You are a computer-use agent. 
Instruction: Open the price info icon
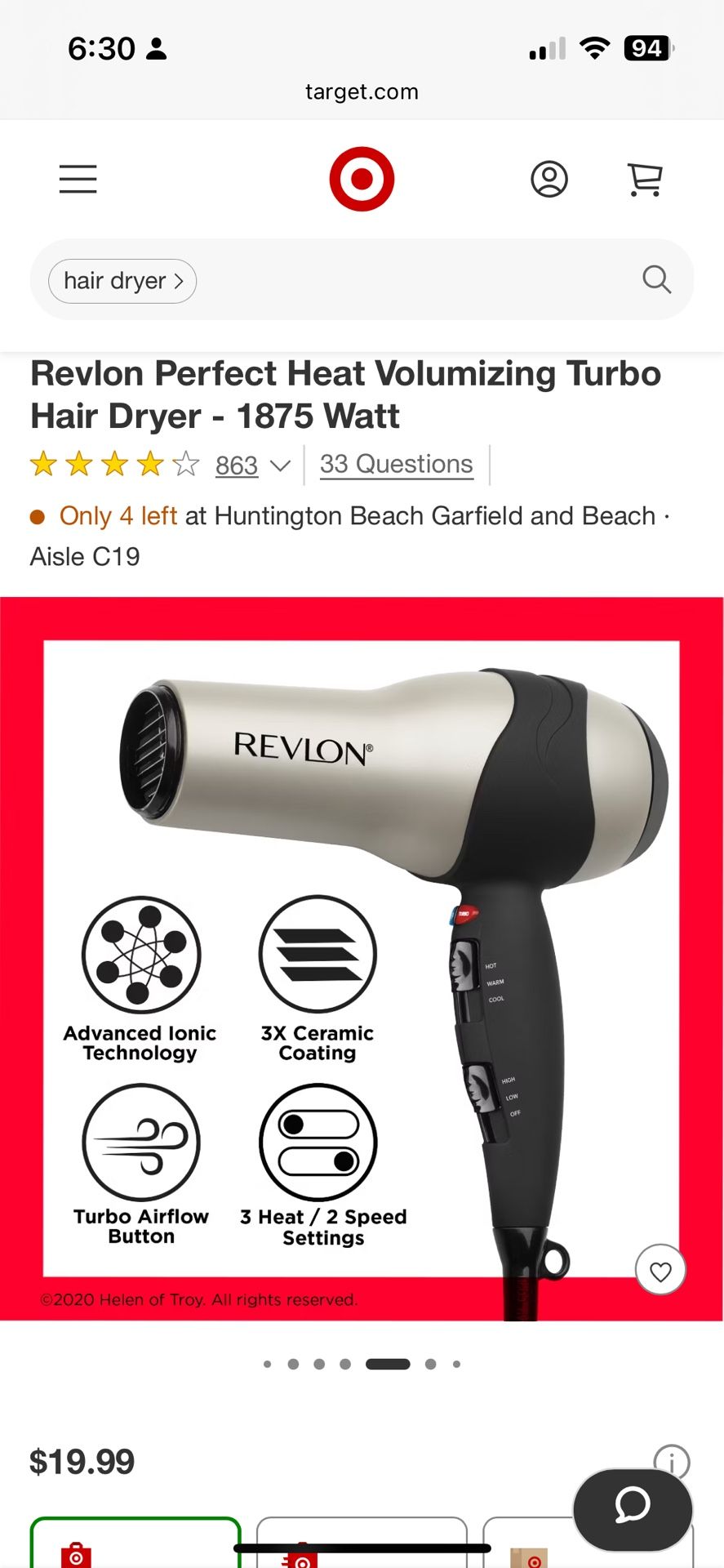click(672, 1461)
